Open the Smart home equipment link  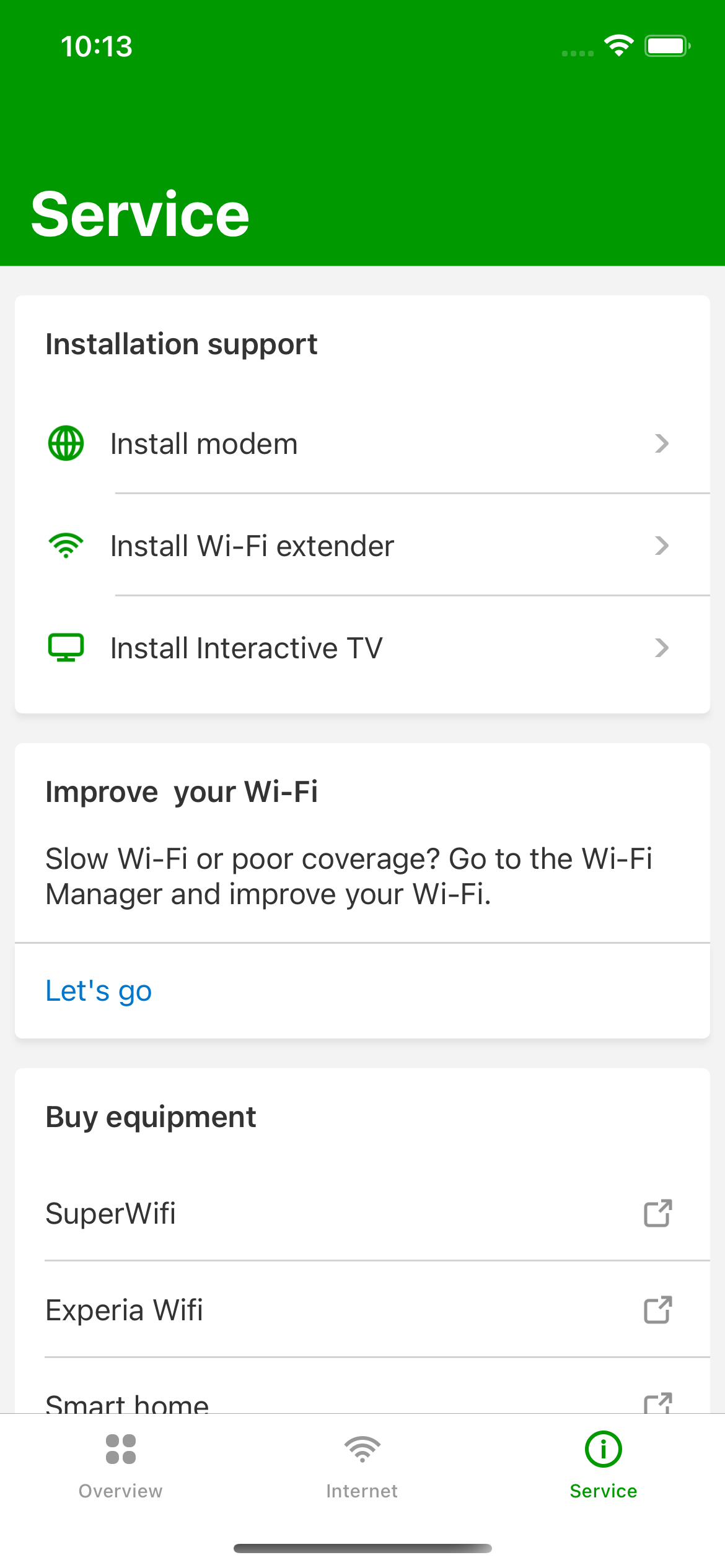[362, 1401]
